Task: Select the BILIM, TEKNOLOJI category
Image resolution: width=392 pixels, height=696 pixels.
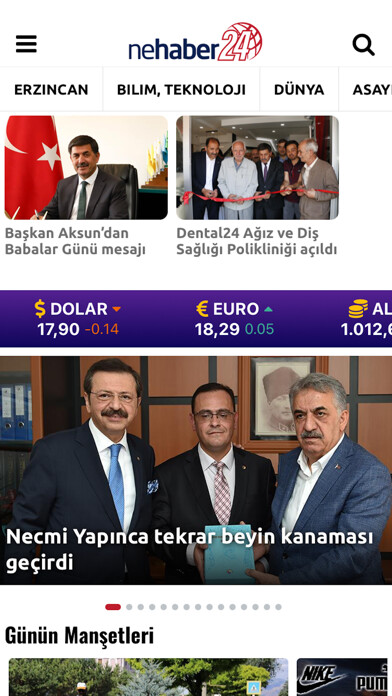Action: (181, 90)
